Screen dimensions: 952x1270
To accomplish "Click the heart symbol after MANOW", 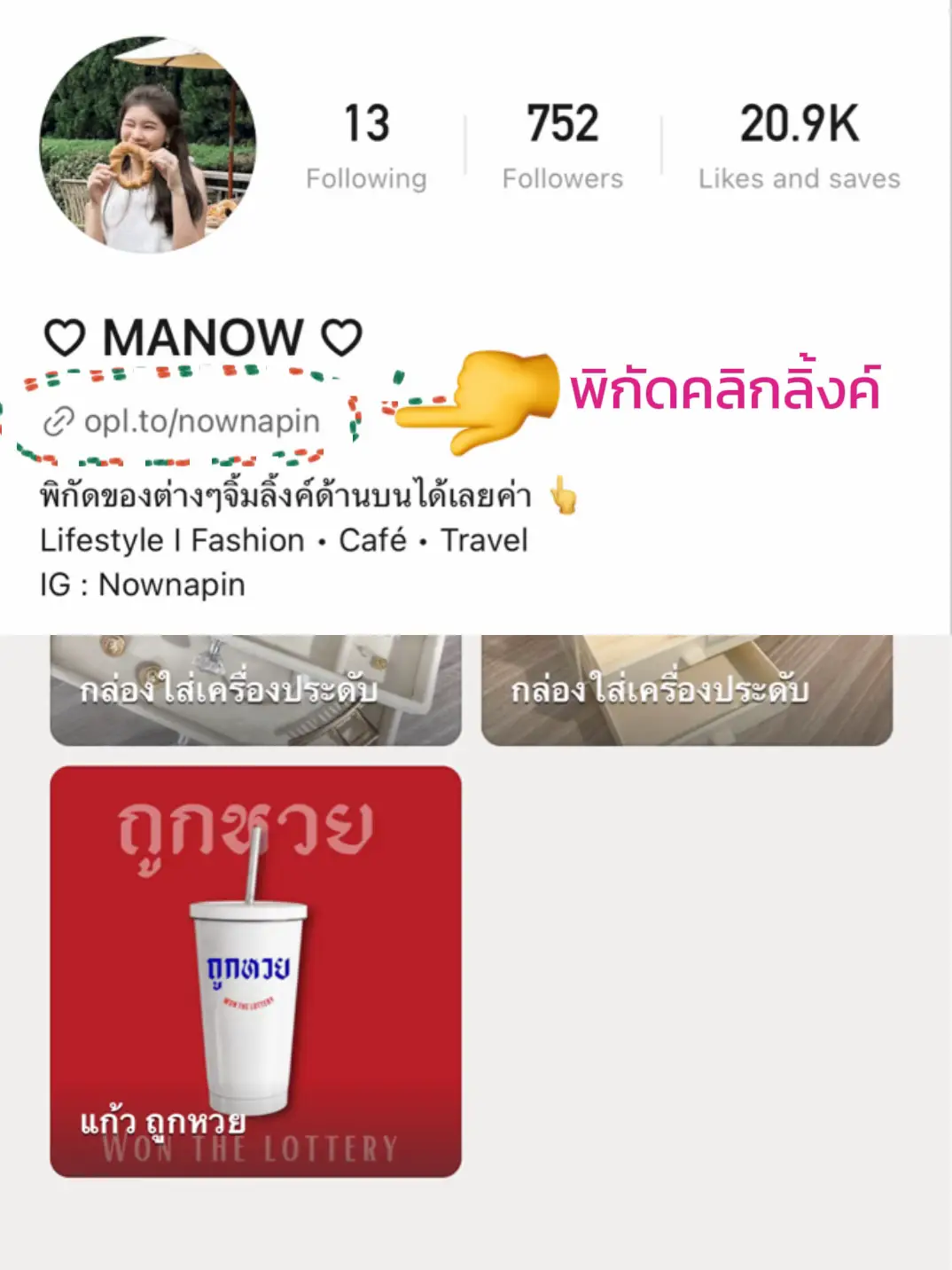I will coord(339,336).
